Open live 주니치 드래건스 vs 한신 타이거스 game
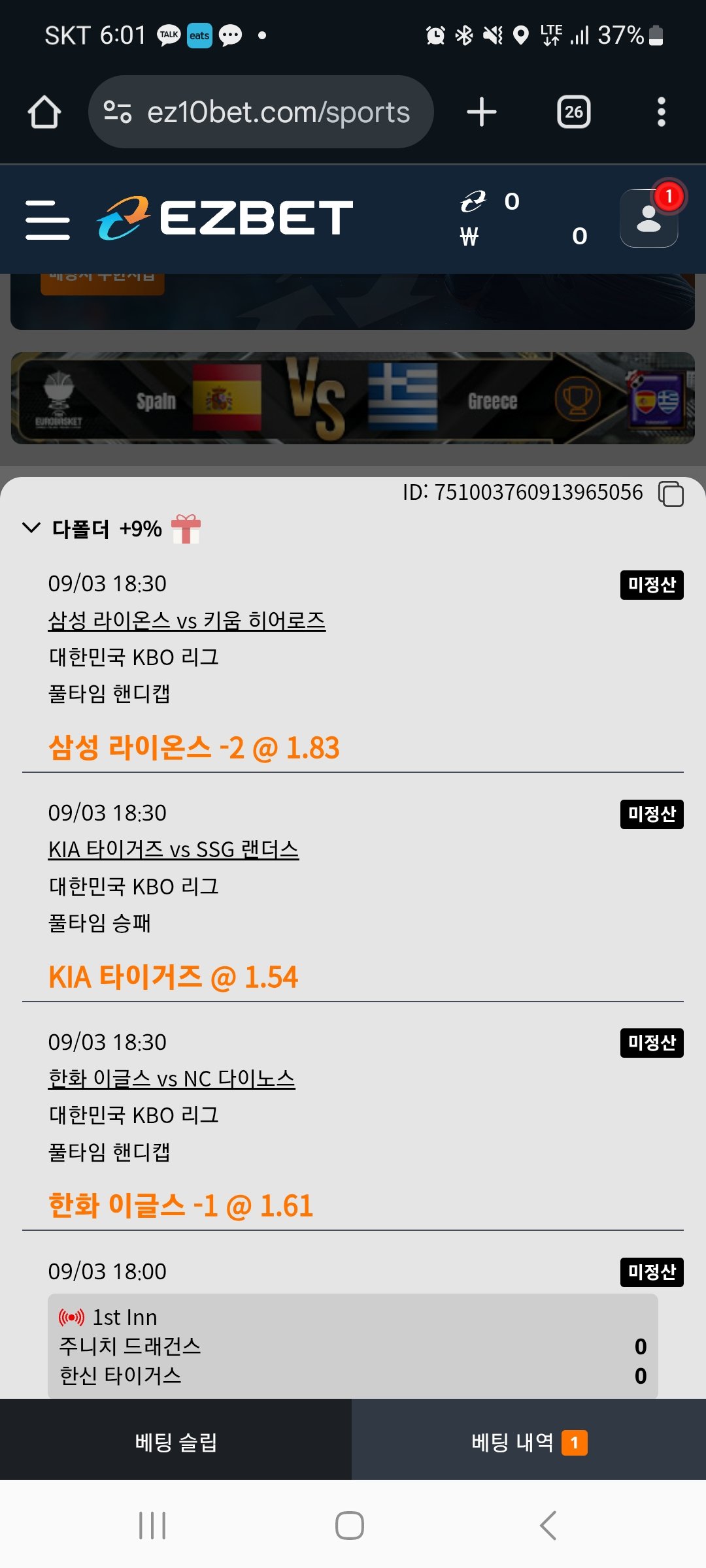706x1568 pixels. pyautogui.click(x=353, y=1346)
